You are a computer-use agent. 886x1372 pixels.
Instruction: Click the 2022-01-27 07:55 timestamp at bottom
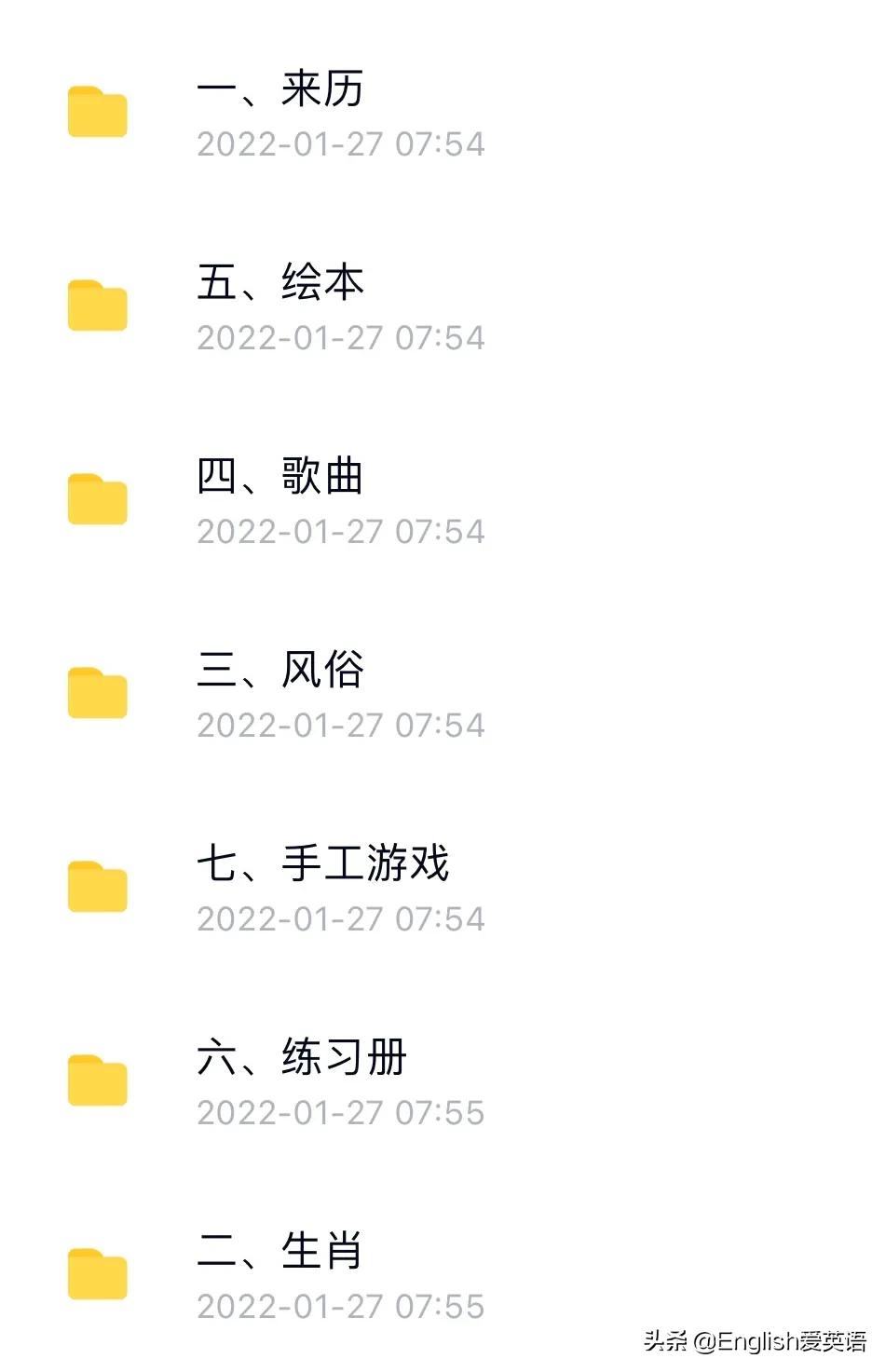[x=340, y=1305]
